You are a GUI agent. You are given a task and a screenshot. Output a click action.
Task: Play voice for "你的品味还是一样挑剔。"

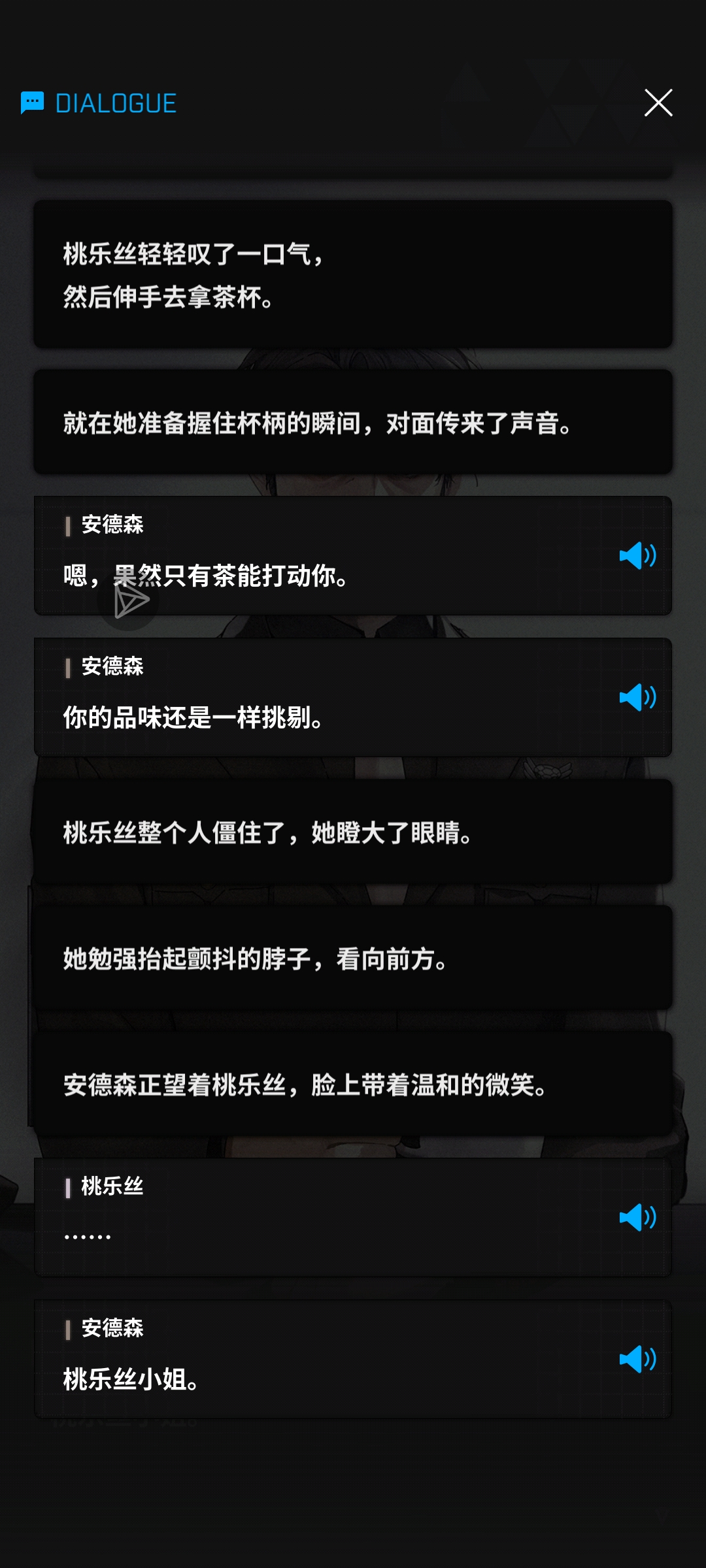pos(637,698)
